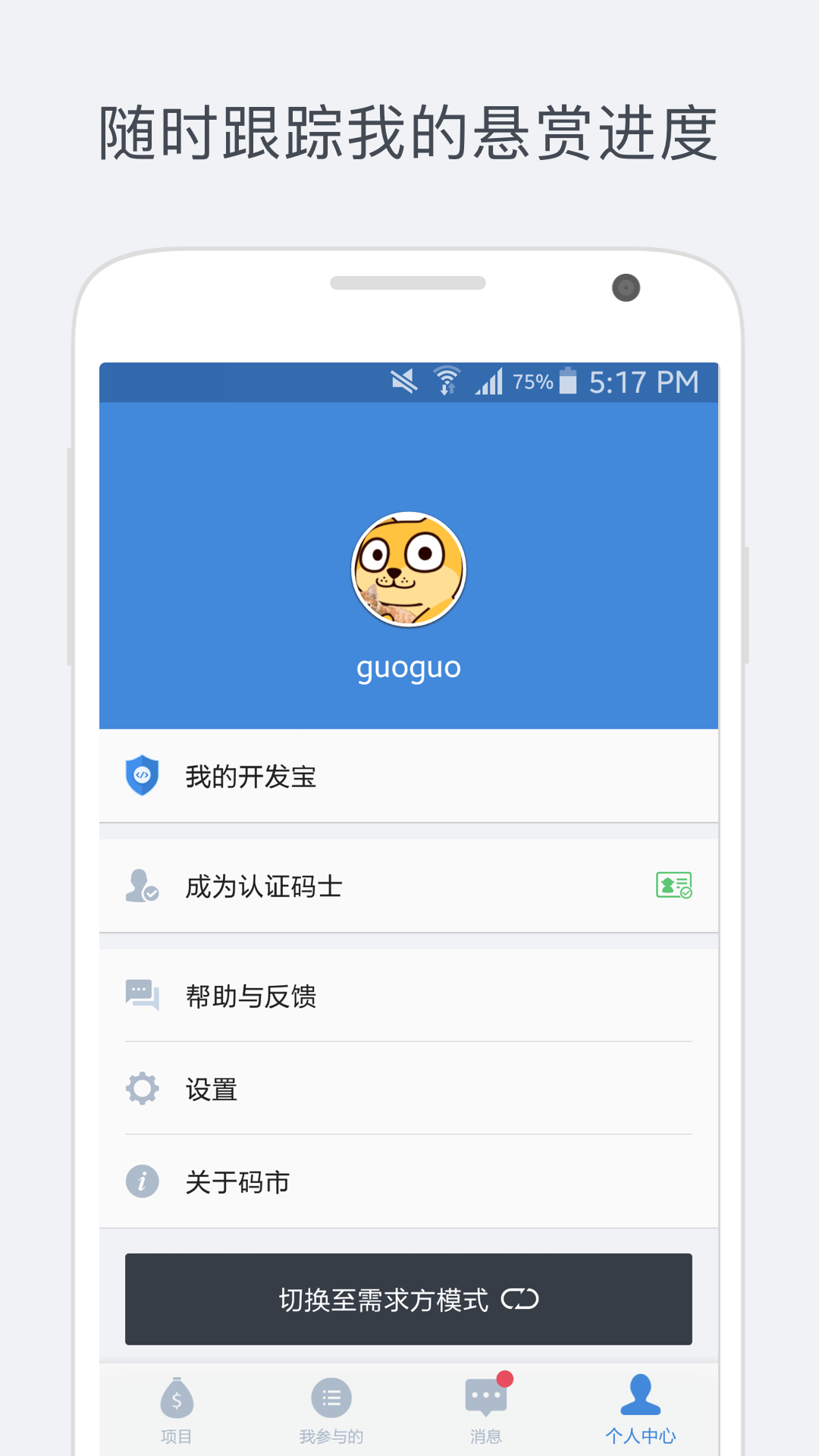Viewport: 819px width, 1456px height.
Task: Click the green ID card verification icon
Action: coord(673,886)
